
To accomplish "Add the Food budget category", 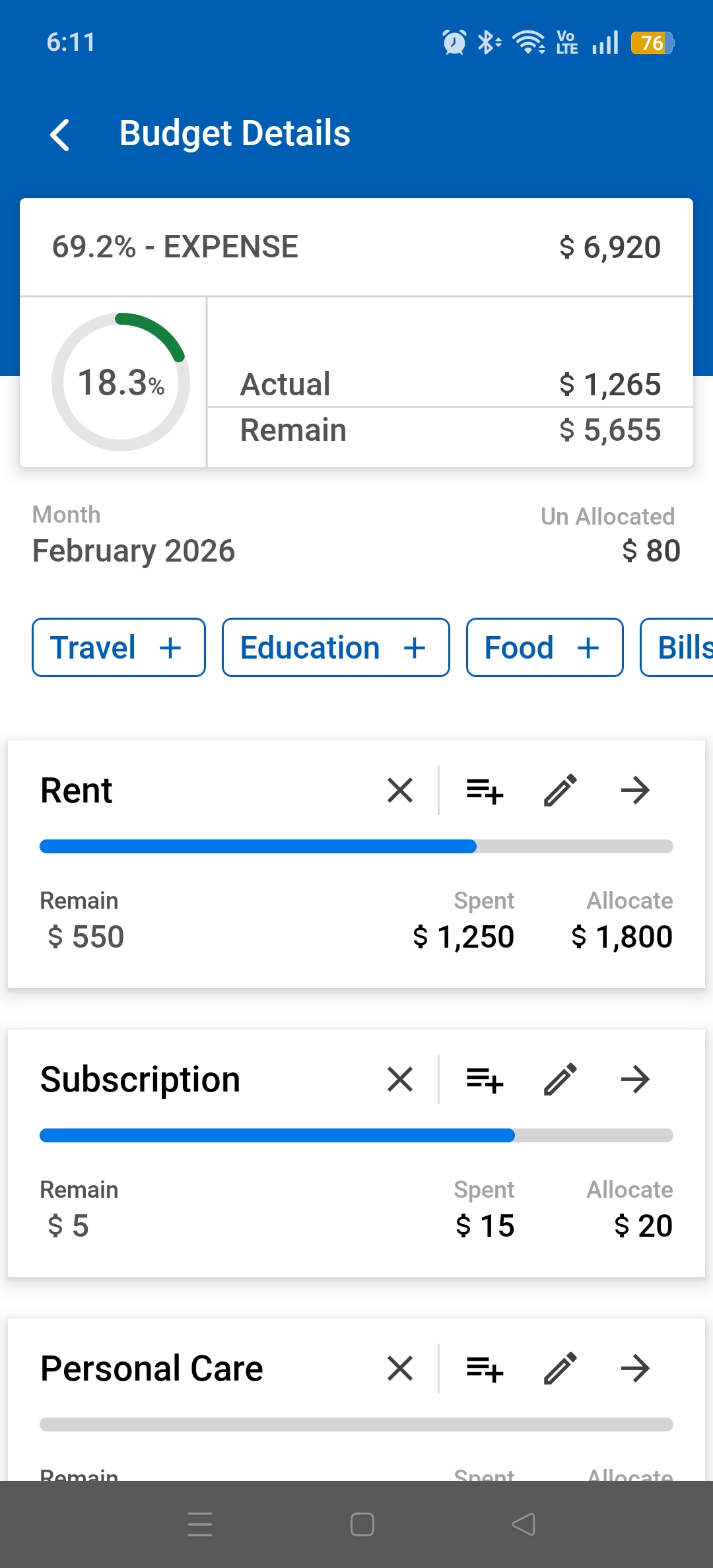I will (x=544, y=647).
